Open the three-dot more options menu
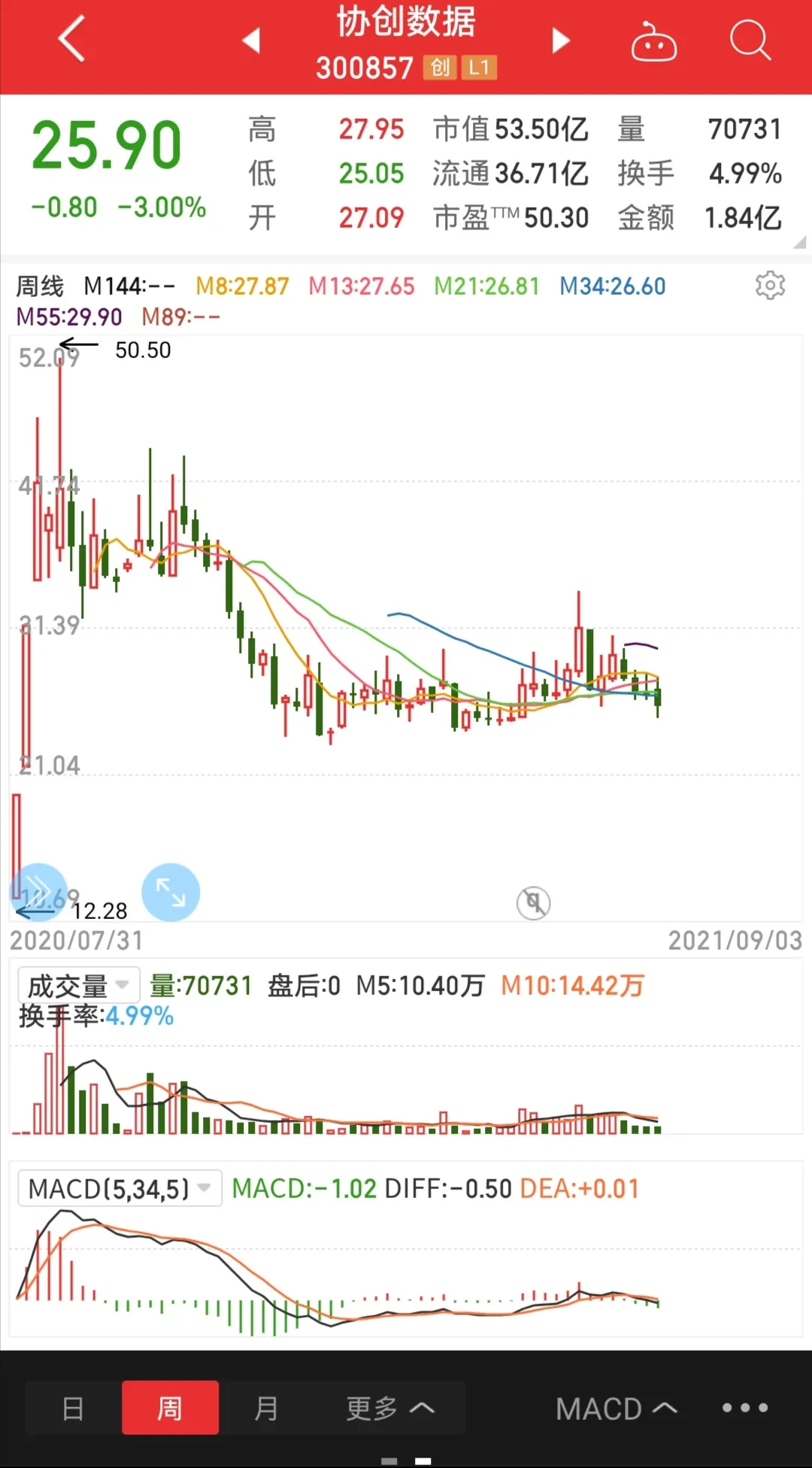The image size is (812, 1468). (744, 1408)
